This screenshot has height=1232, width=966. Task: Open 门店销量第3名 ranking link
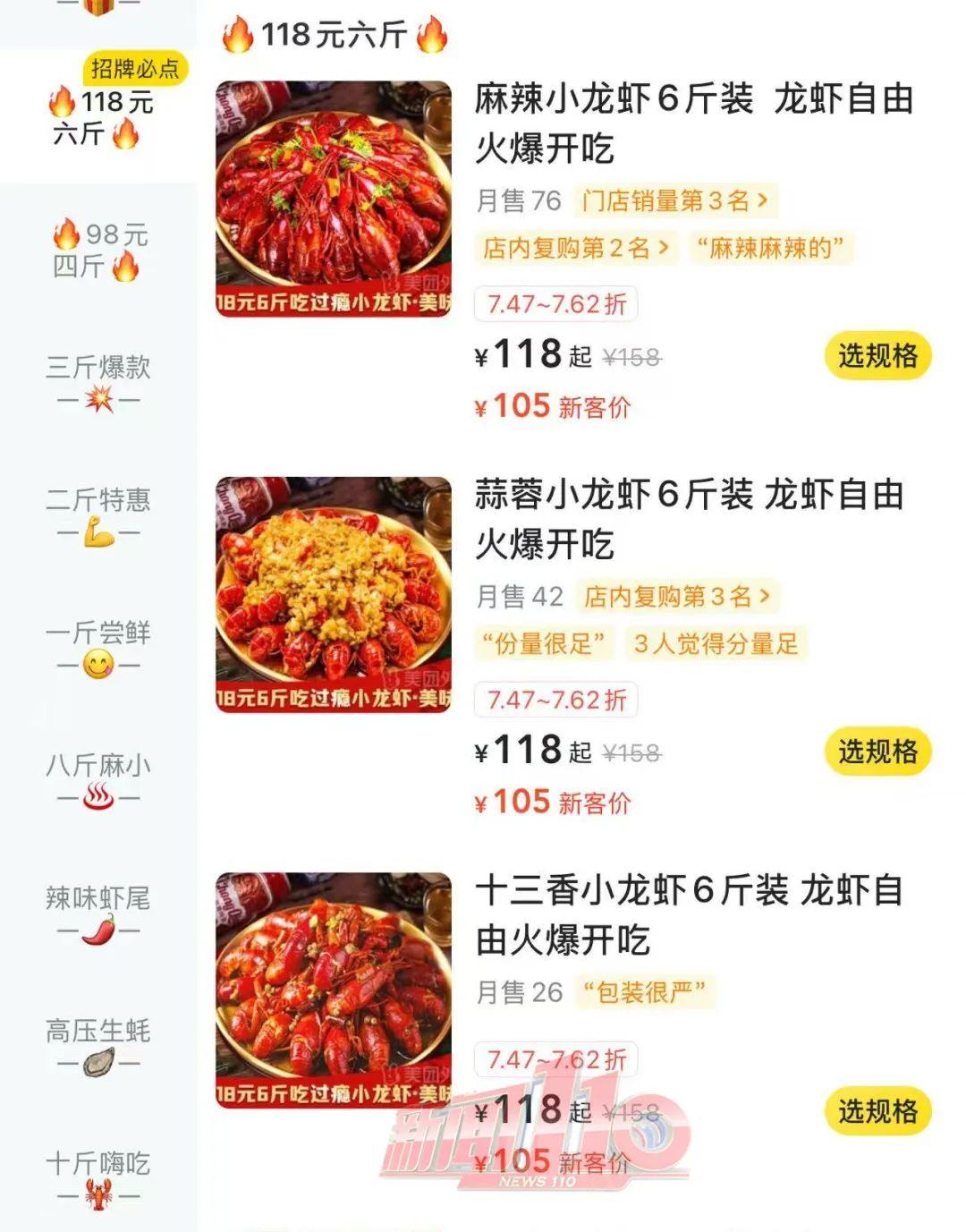[x=674, y=200]
